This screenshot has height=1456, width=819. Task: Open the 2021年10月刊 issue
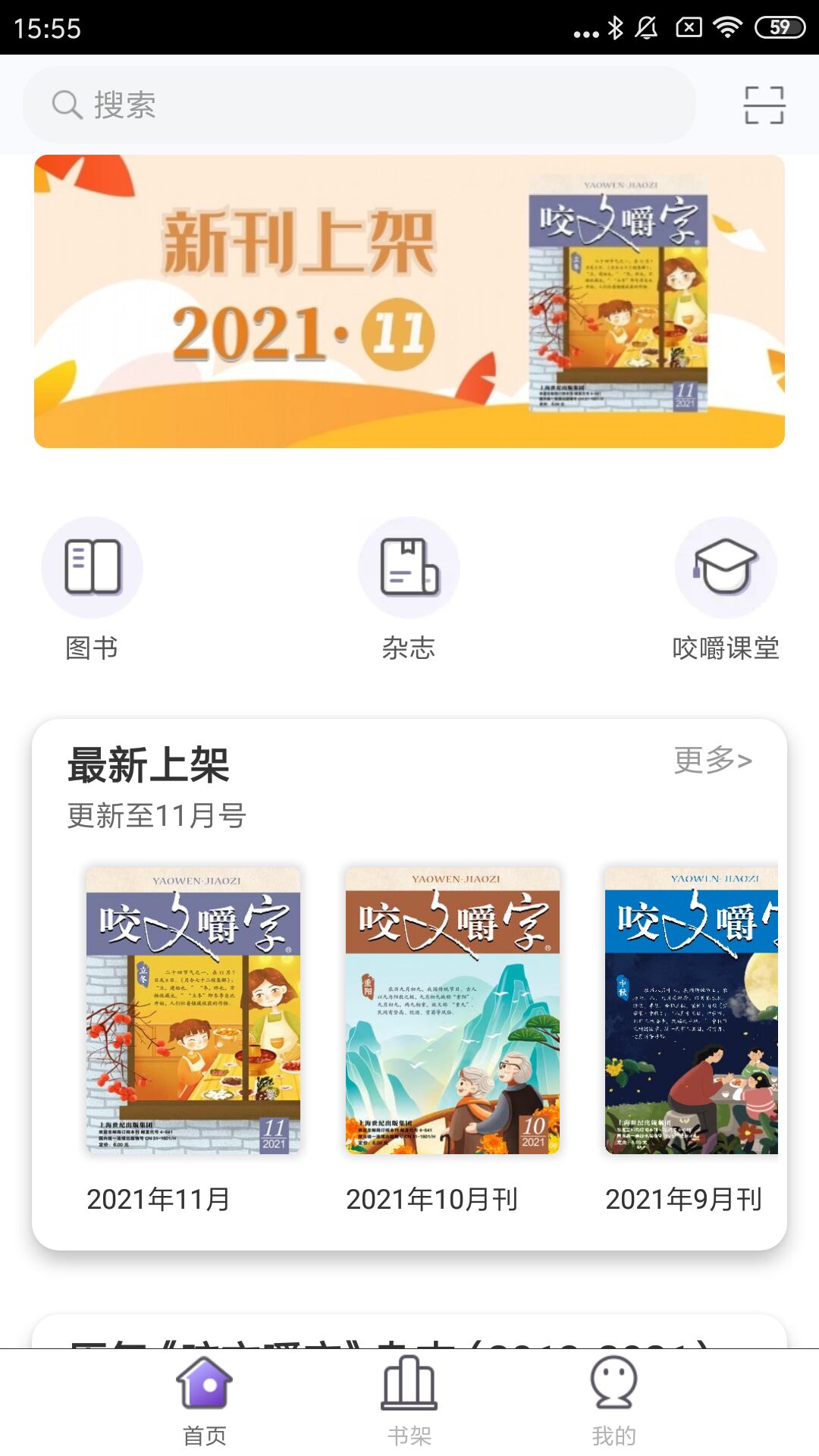(453, 1040)
